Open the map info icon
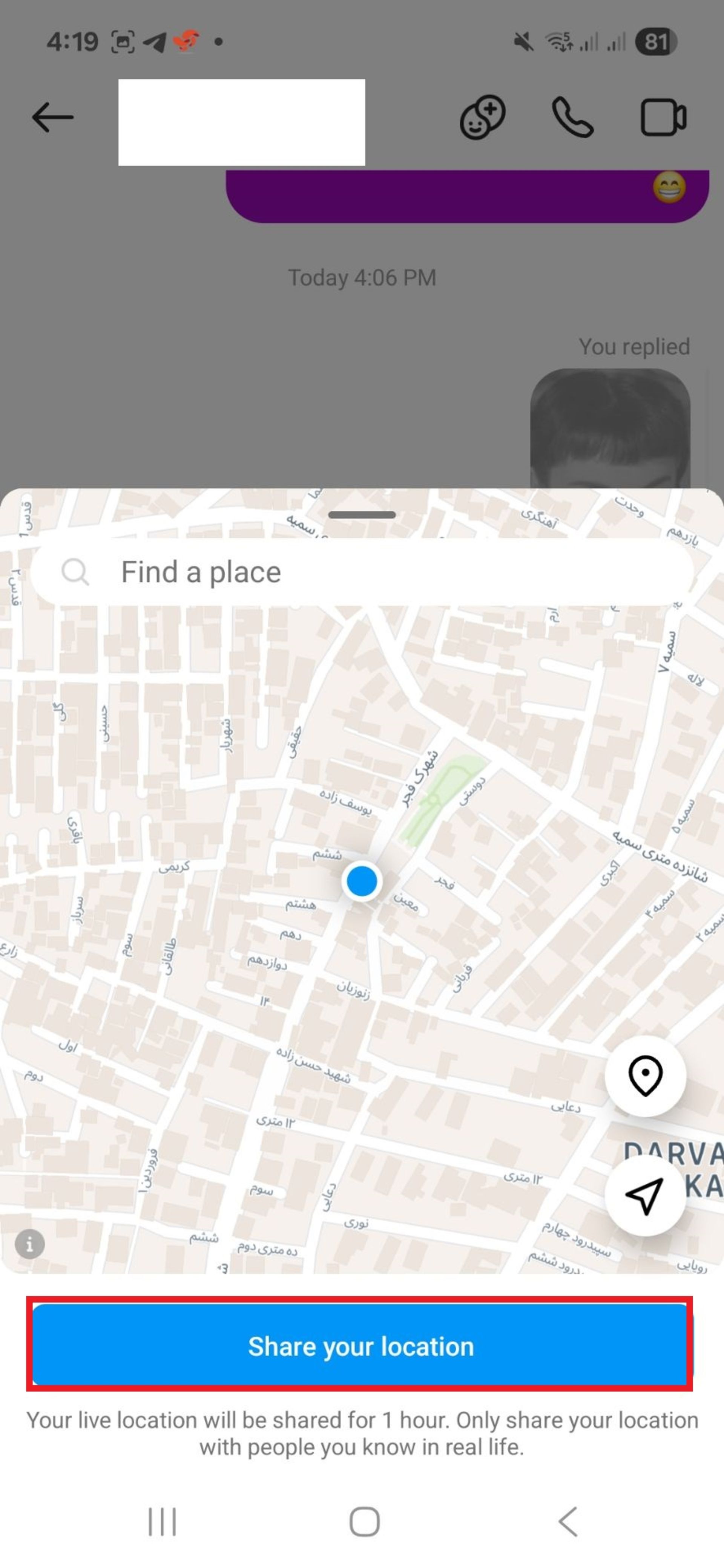The image size is (724, 1568). [x=30, y=1244]
